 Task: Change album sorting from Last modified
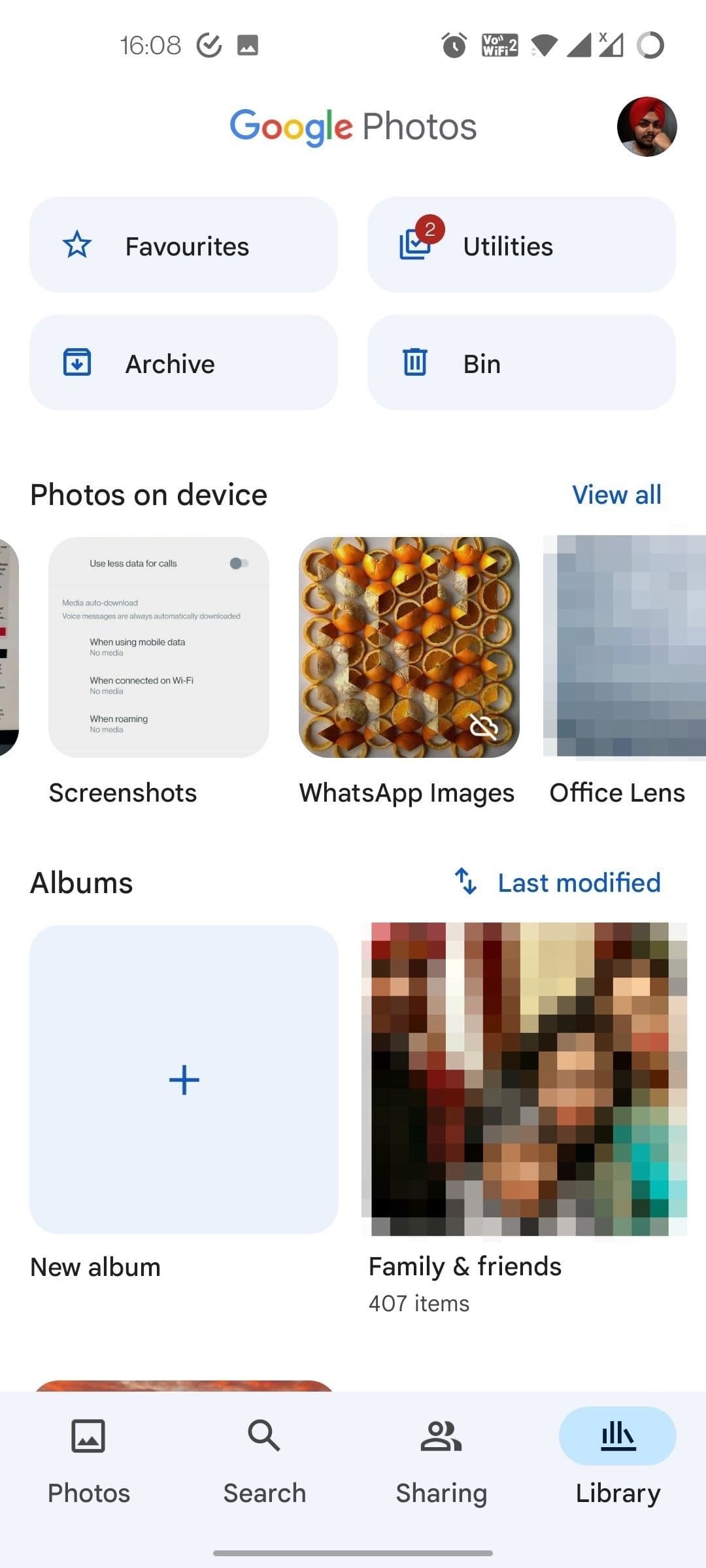(x=558, y=882)
